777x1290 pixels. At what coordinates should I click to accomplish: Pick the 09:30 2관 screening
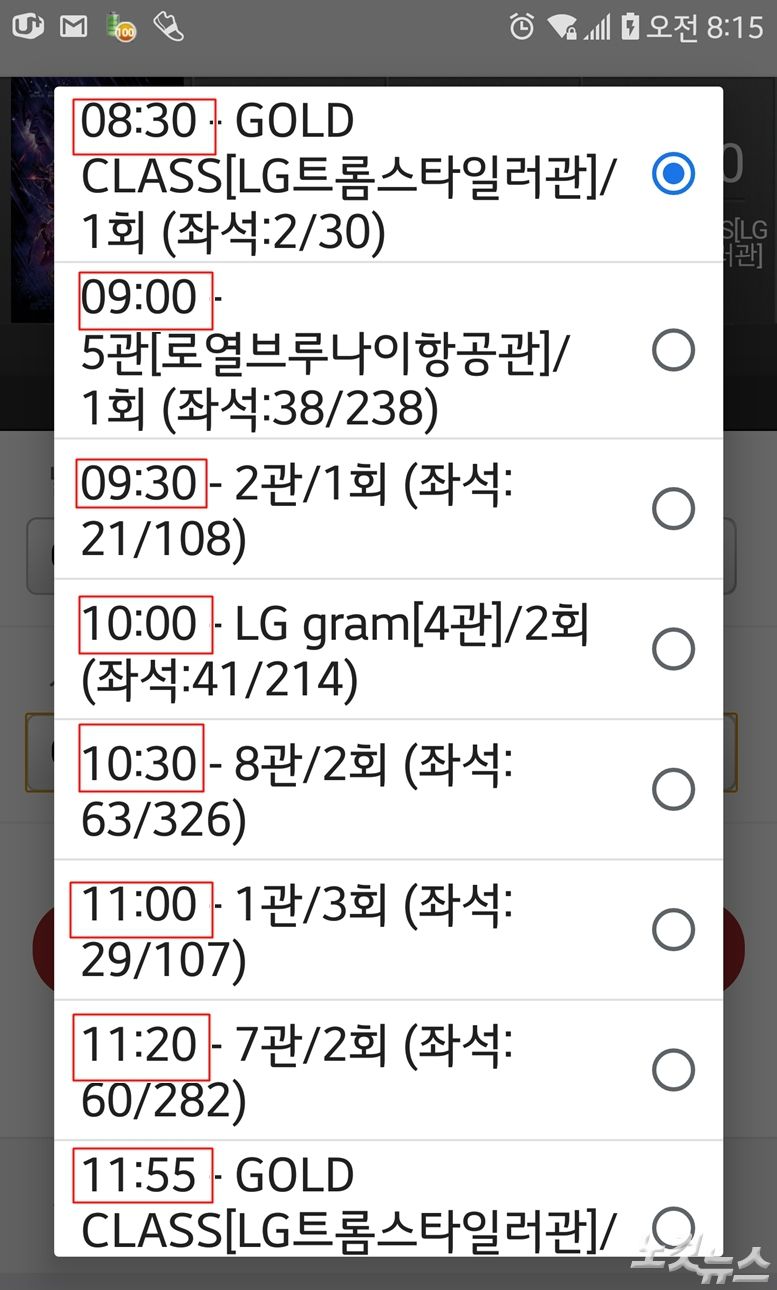(x=672, y=509)
